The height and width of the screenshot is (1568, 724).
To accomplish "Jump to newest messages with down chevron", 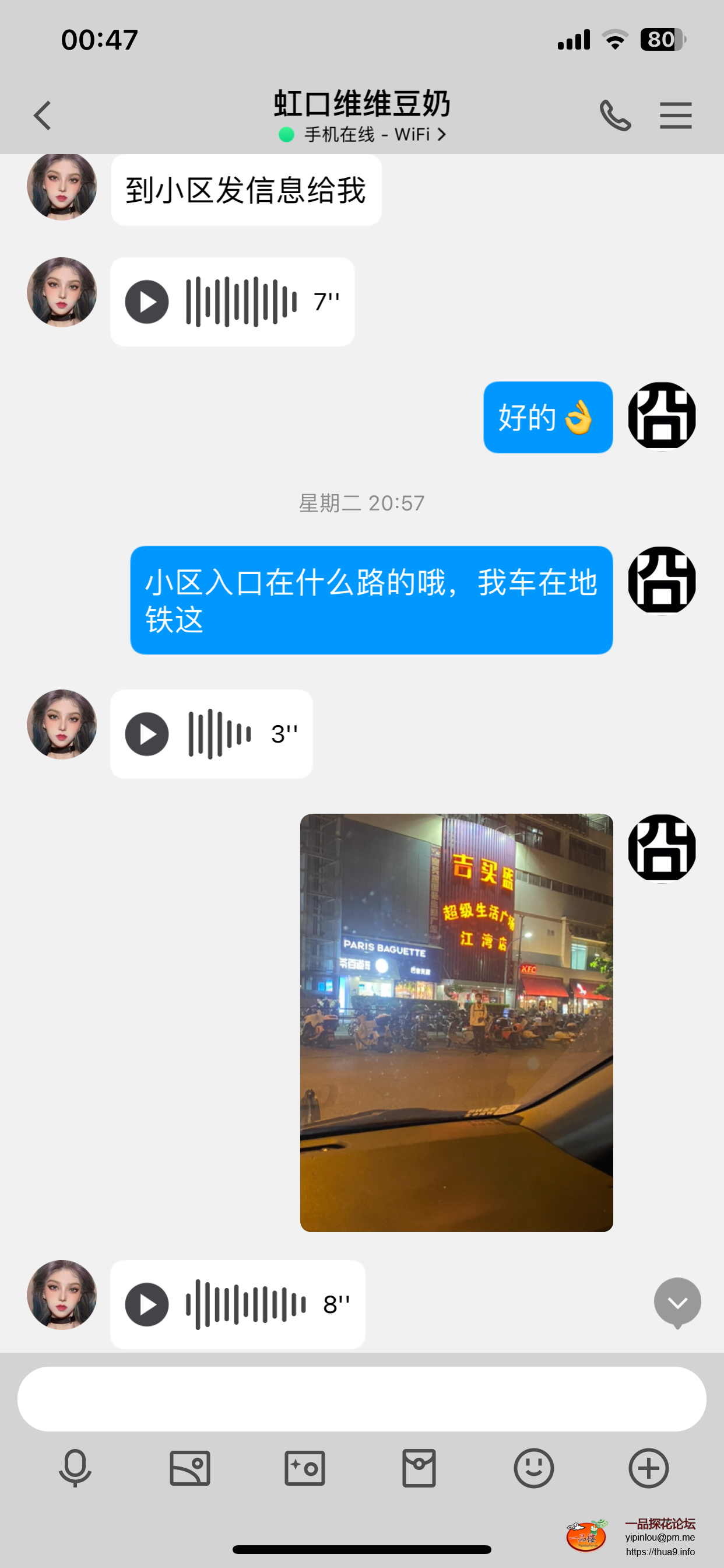I will 677,1301.
